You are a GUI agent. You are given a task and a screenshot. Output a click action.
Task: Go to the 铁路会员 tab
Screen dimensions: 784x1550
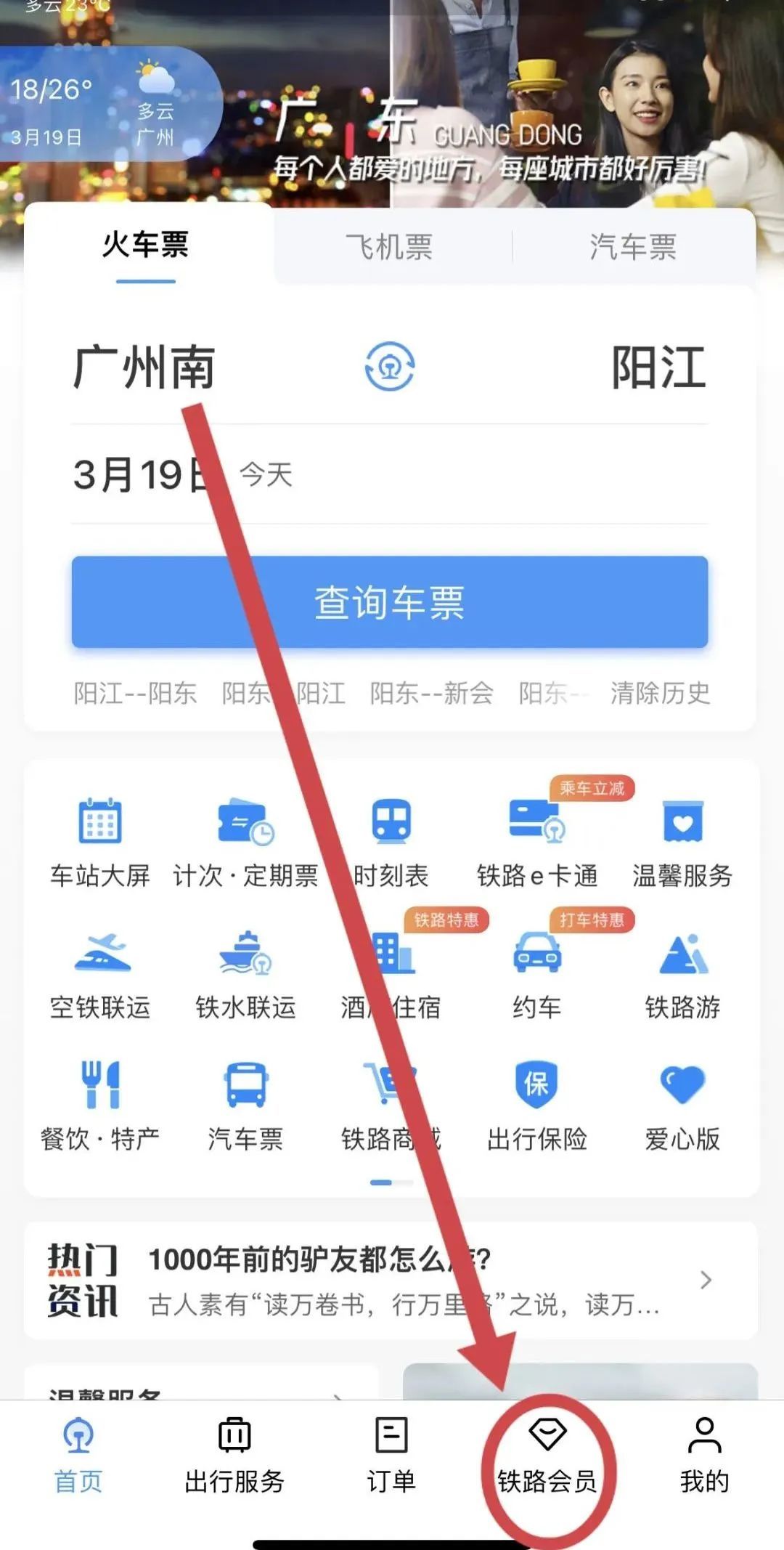pos(547,1457)
